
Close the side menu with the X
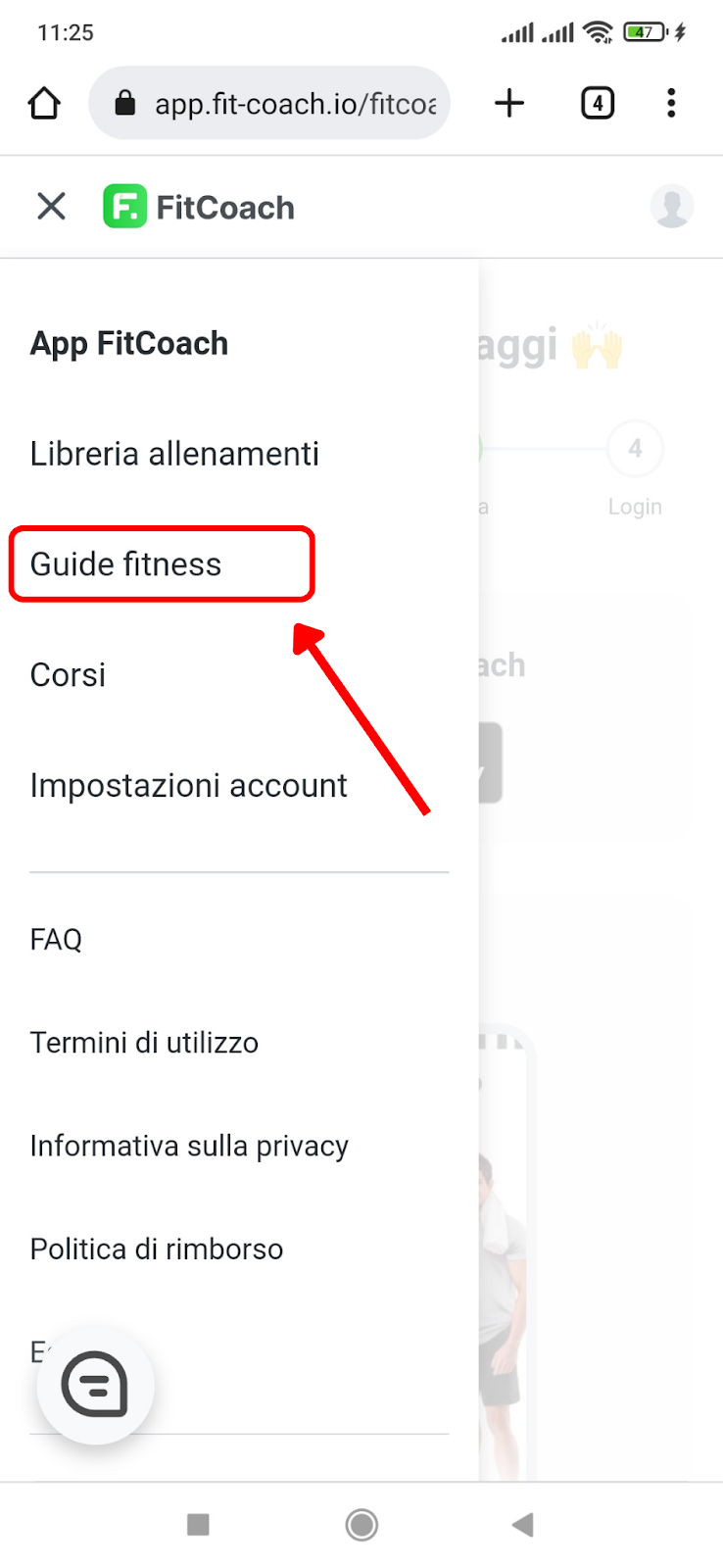(x=51, y=207)
